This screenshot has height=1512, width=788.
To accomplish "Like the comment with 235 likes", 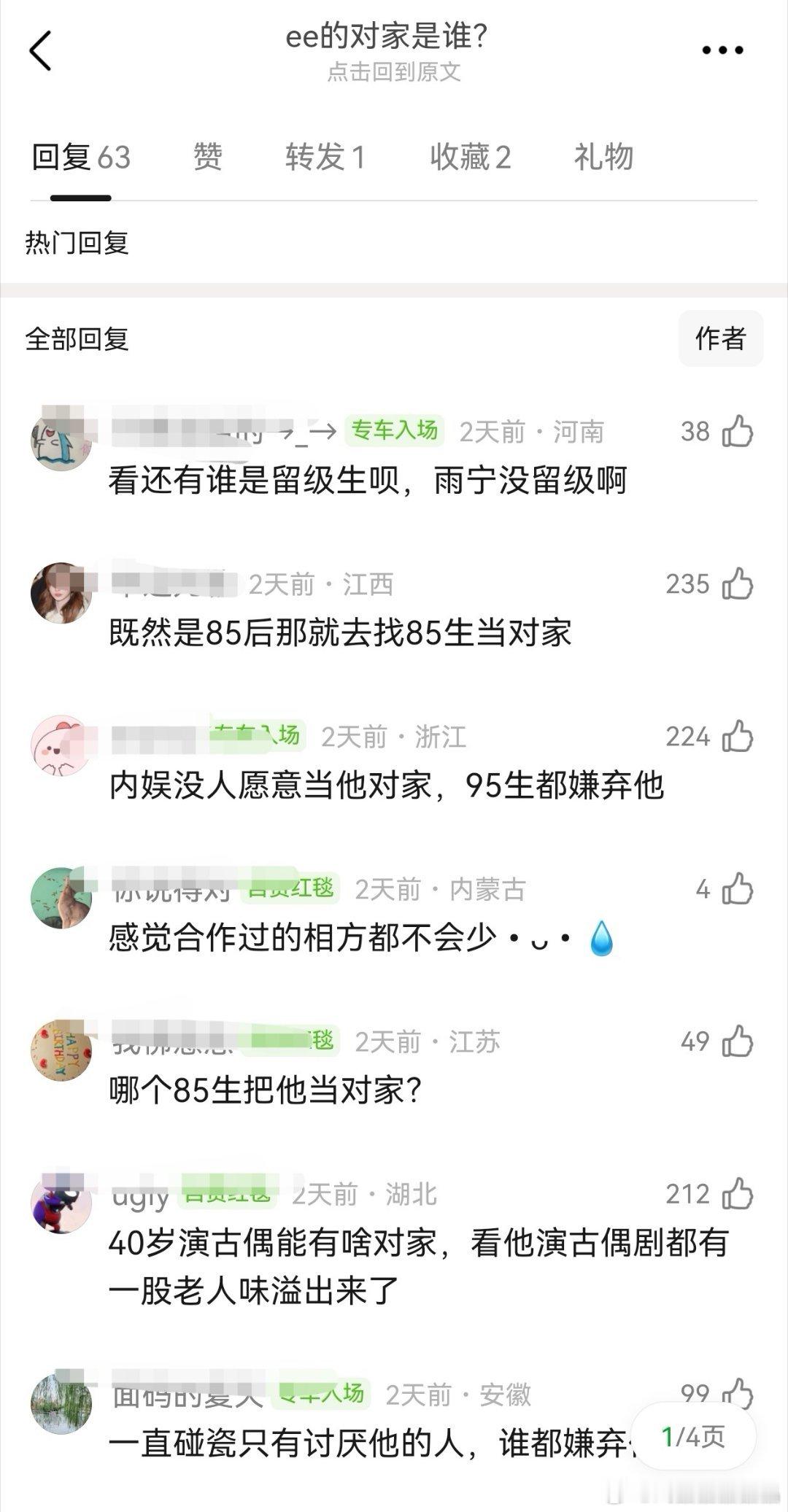I will 739,585.
